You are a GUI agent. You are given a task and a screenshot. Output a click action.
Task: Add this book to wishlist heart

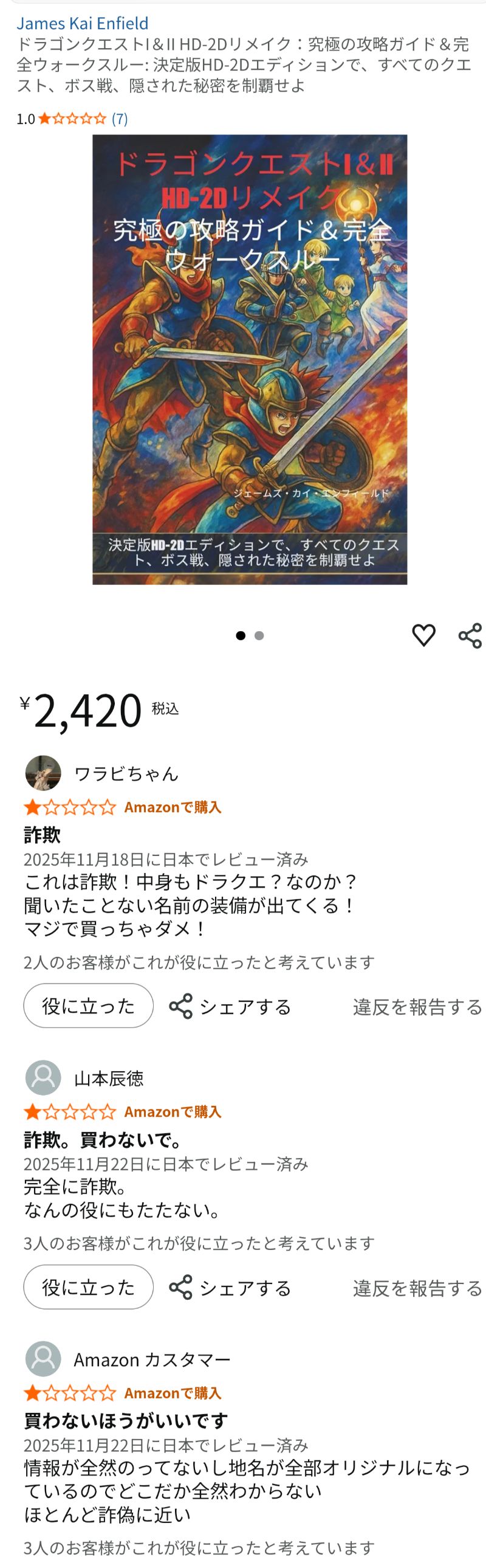point(423,635)
